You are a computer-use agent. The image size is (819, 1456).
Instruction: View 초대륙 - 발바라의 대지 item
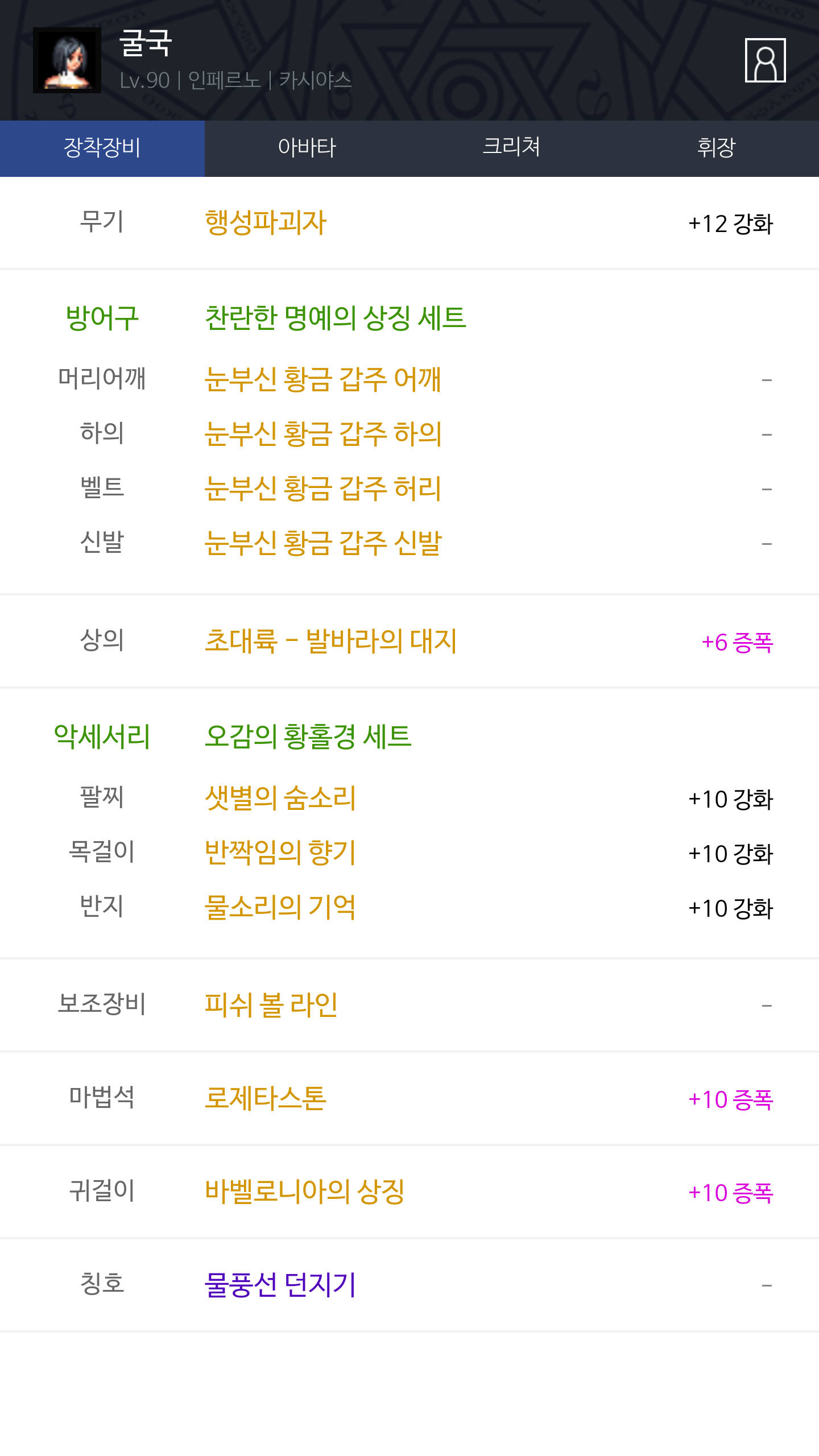coord(330,642)
